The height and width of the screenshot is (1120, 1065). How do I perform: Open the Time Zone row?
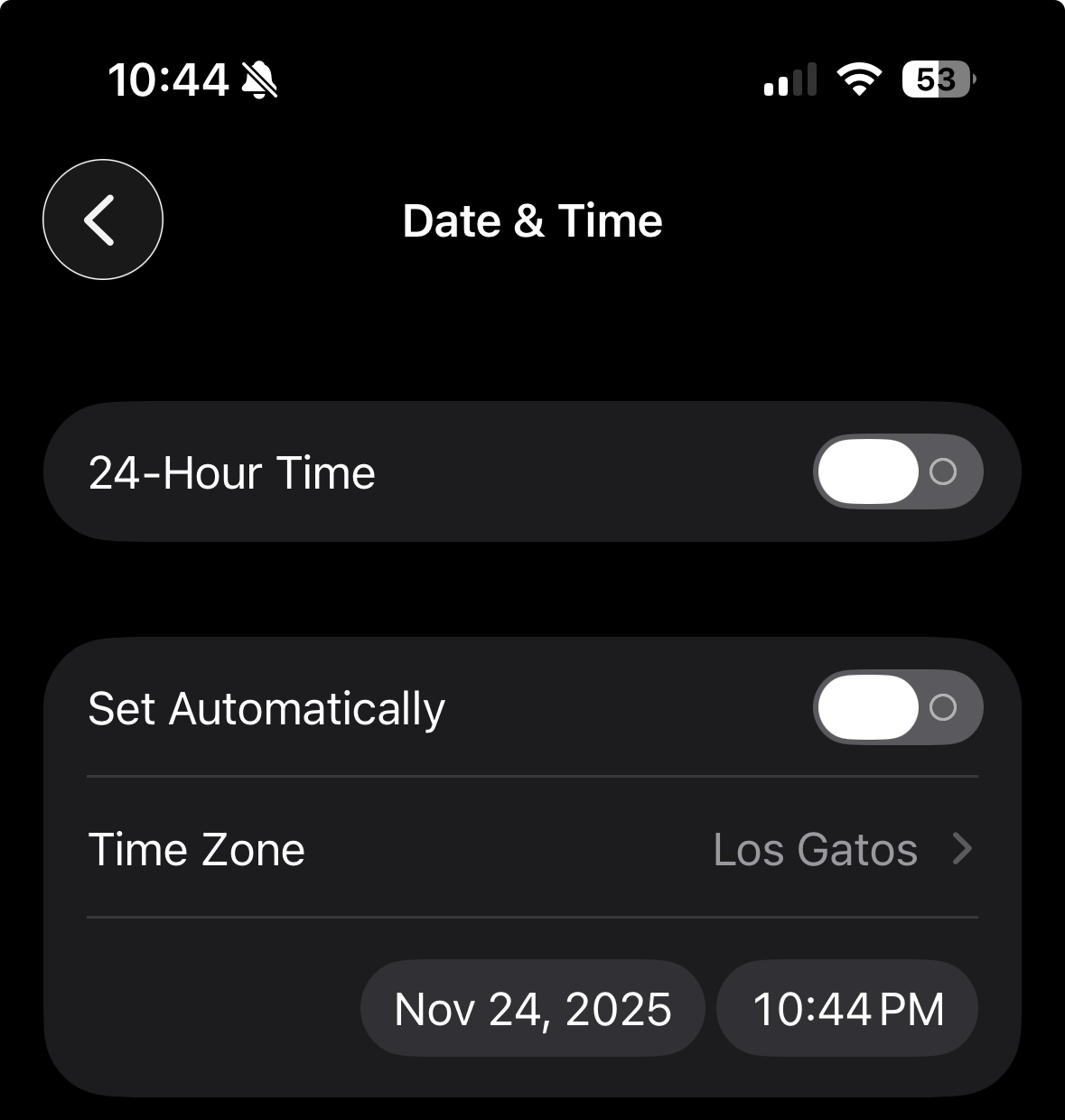(x=532, y=849)
